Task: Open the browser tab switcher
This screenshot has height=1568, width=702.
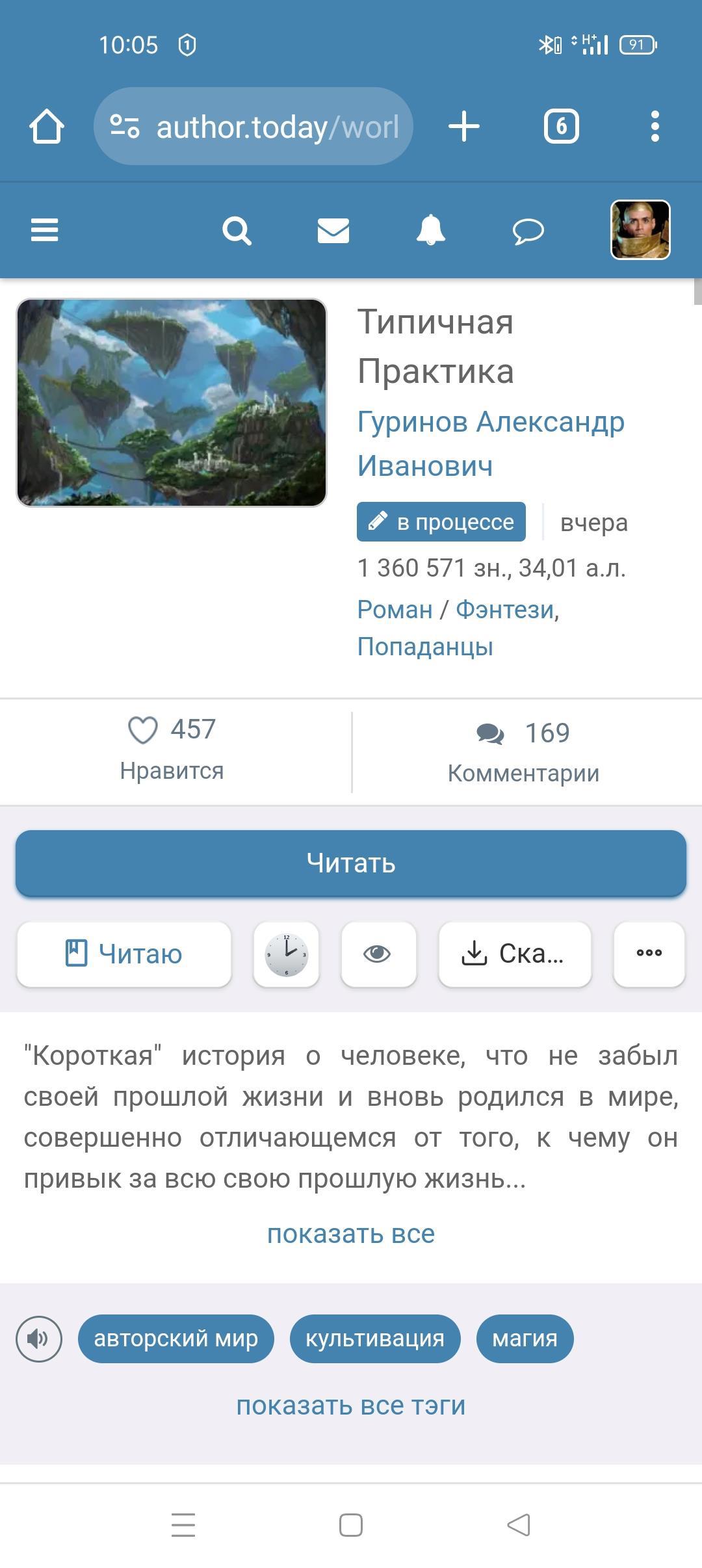Action: (x=561, y=126)
